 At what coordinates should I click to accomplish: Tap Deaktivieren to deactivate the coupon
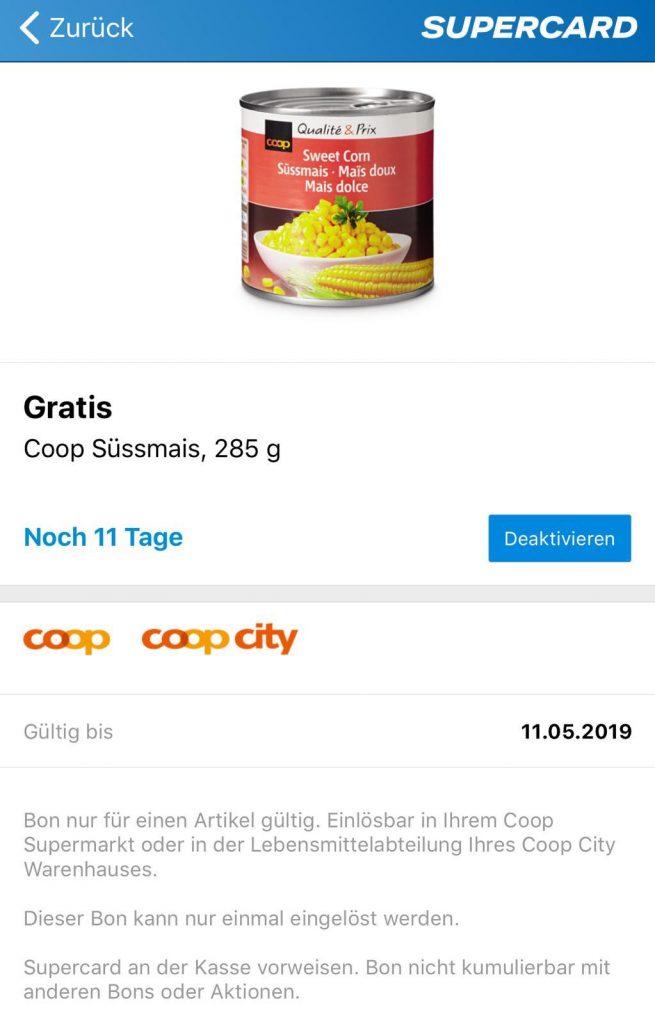(x=559, y=539)
